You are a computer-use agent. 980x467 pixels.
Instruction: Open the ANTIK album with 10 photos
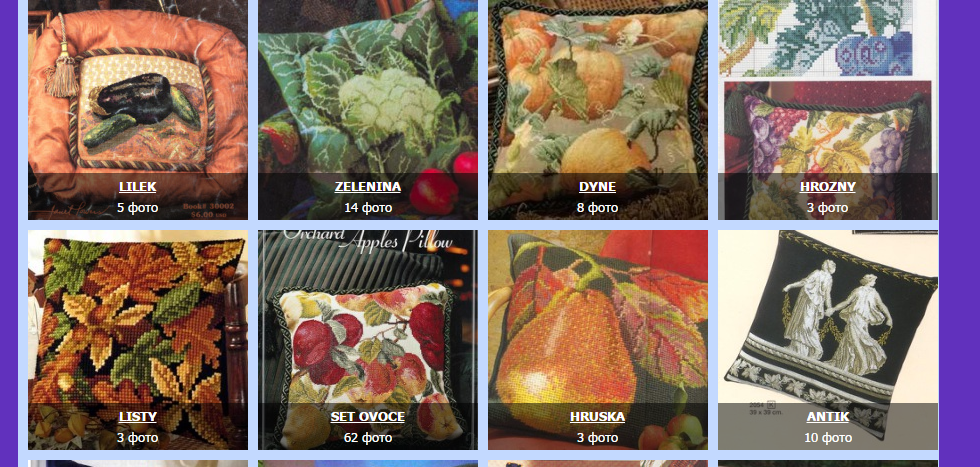(828, 417)
